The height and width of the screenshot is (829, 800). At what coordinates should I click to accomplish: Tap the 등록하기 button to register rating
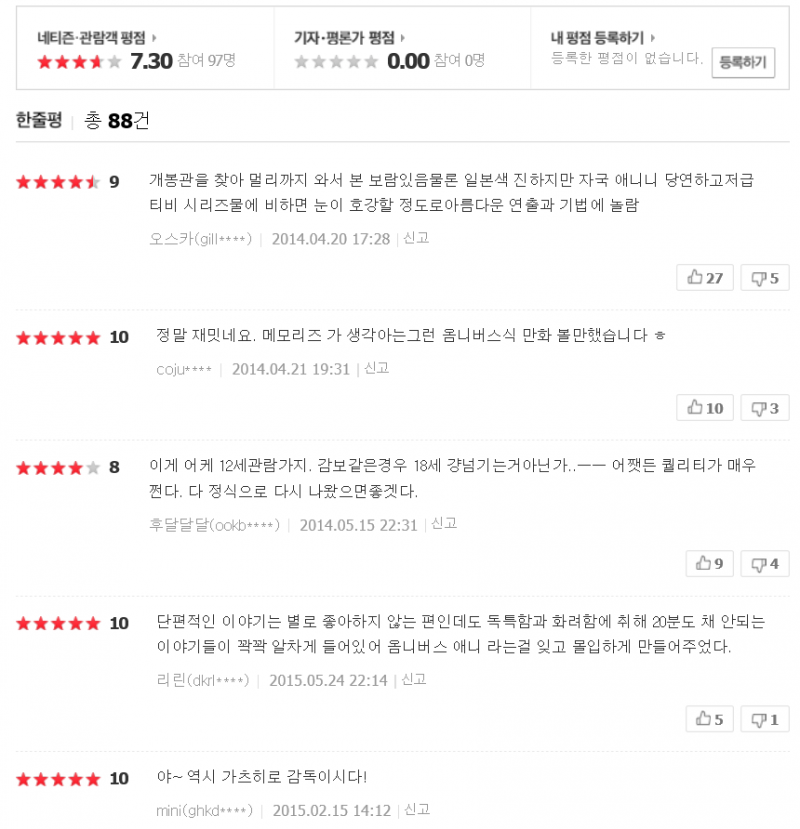[x=743, y=62]
